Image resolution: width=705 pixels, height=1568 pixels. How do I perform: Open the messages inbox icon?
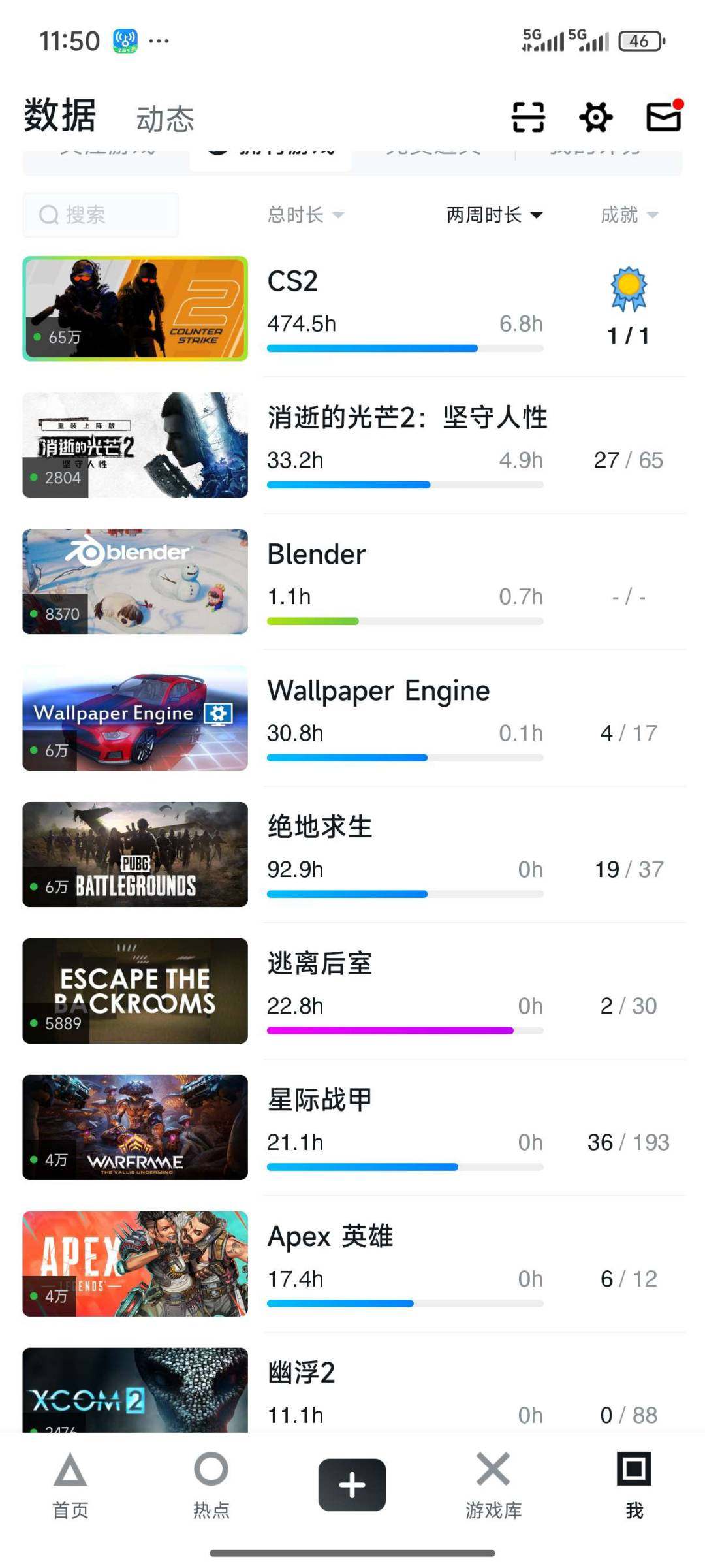tap(663, 118)
